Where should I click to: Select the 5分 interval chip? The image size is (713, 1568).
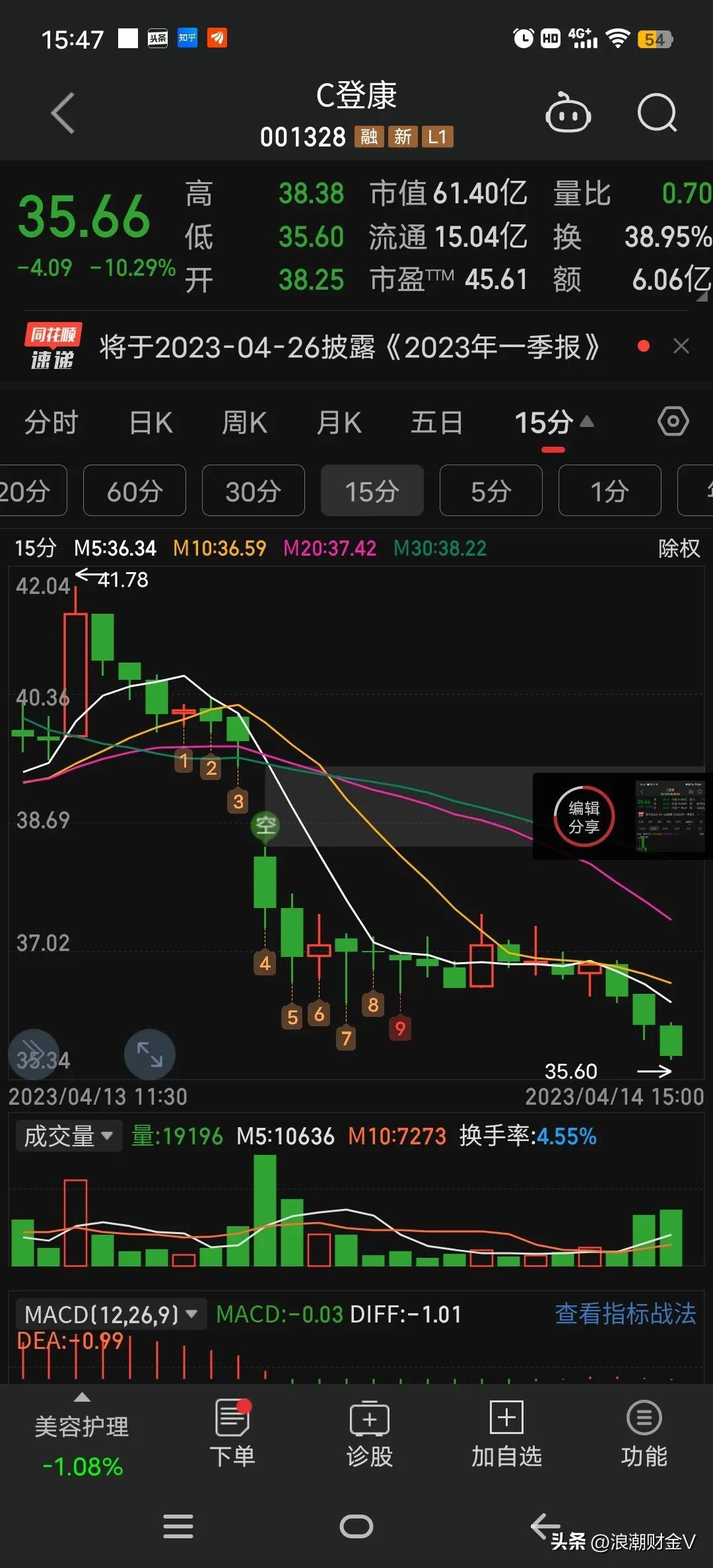click(x=491, y=490)
